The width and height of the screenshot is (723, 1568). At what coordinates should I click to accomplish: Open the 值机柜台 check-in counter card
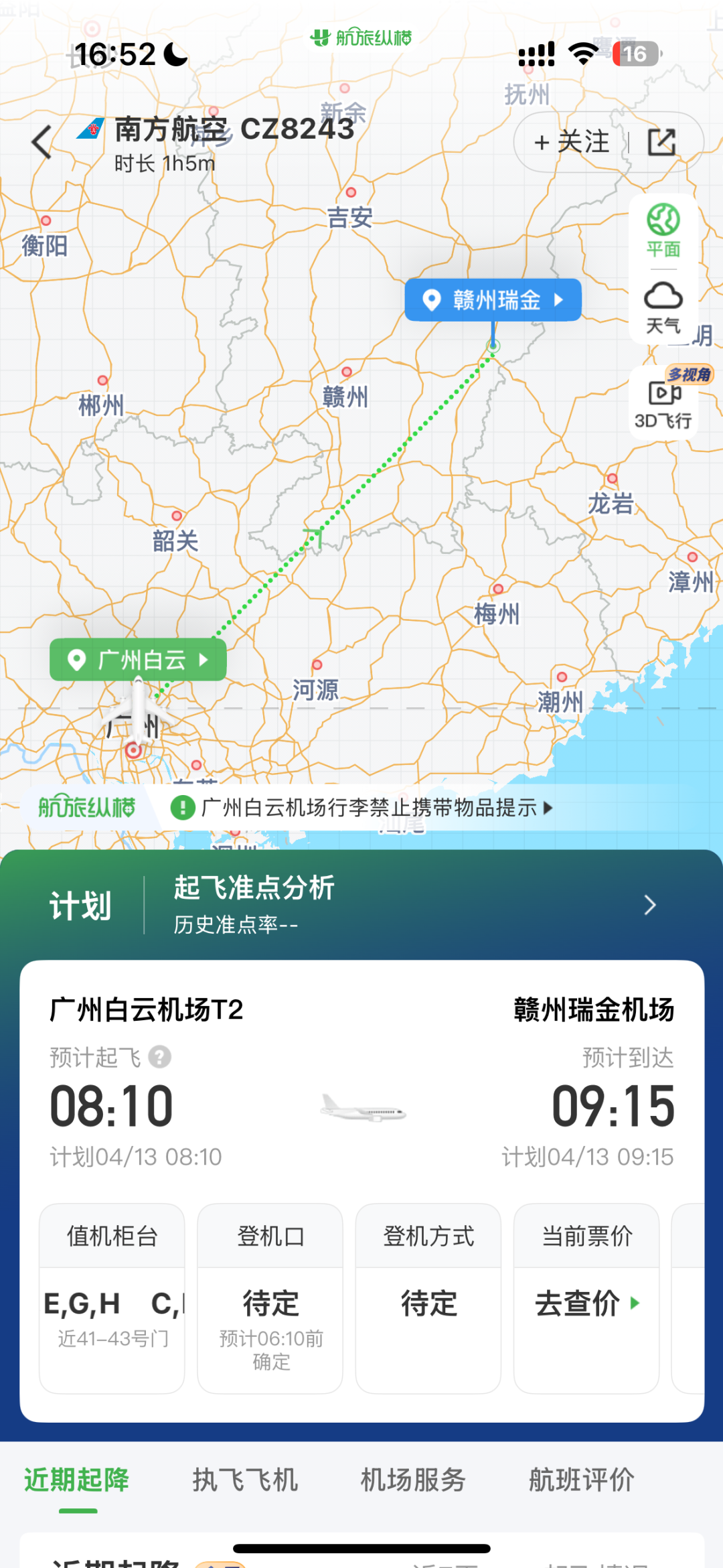[112, 1298]
